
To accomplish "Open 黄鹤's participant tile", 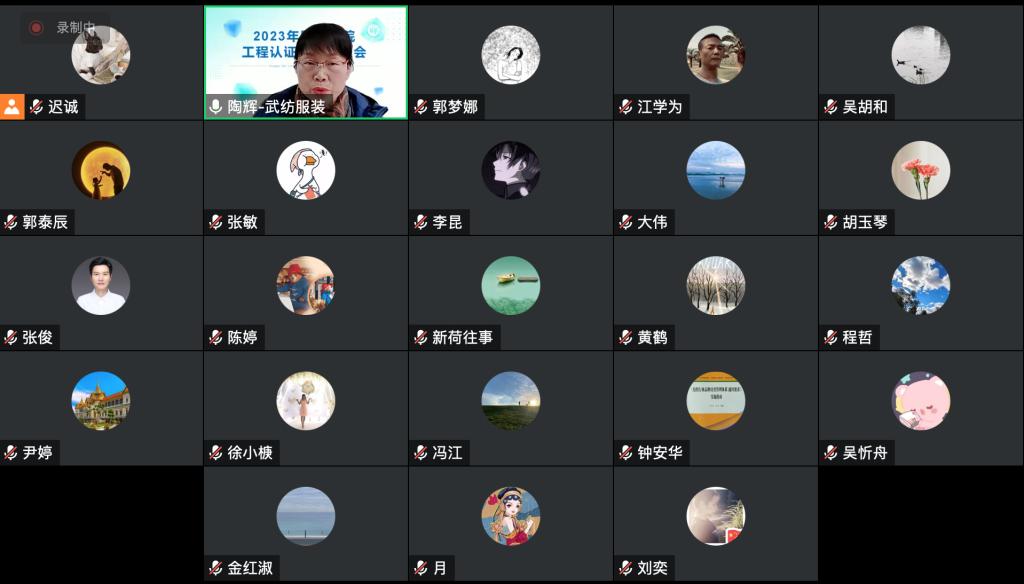I will (x=715, y=292).
